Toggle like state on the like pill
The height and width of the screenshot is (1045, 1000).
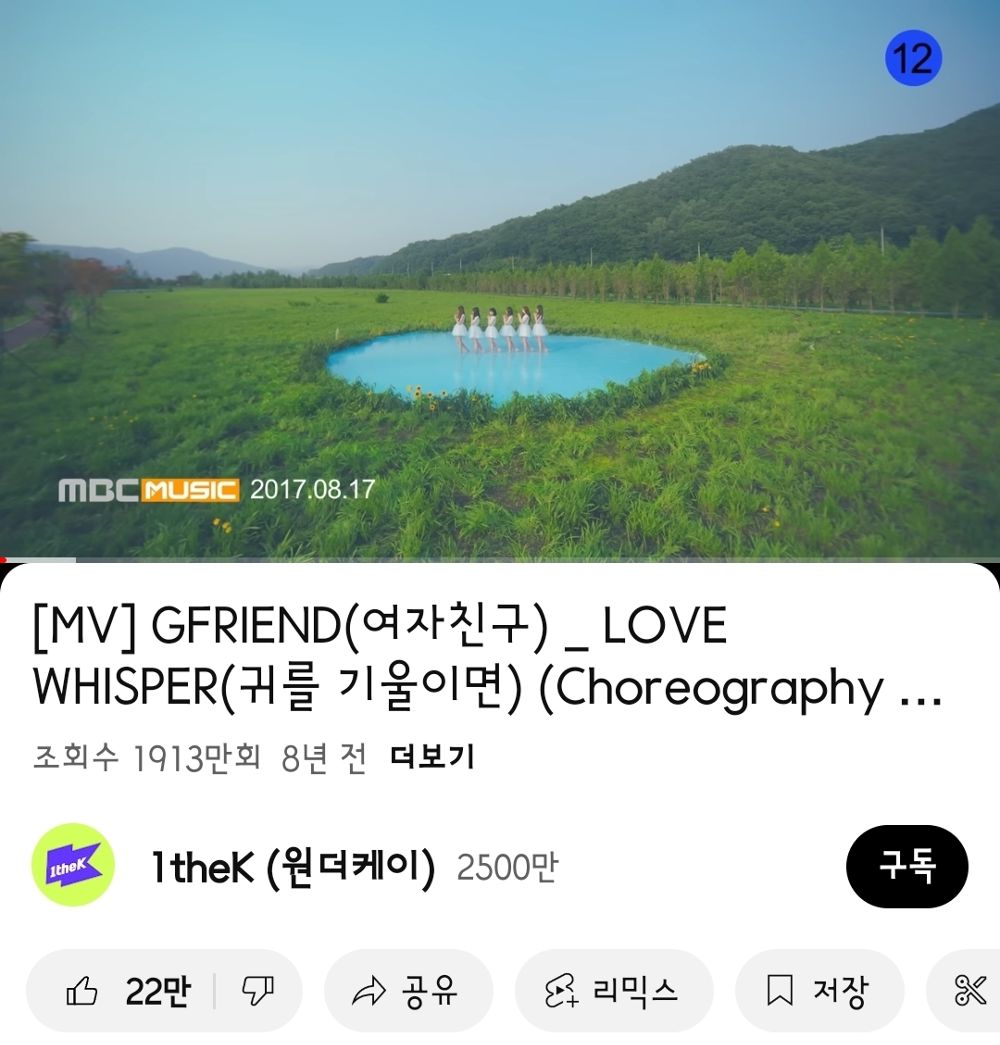[120, 991]
